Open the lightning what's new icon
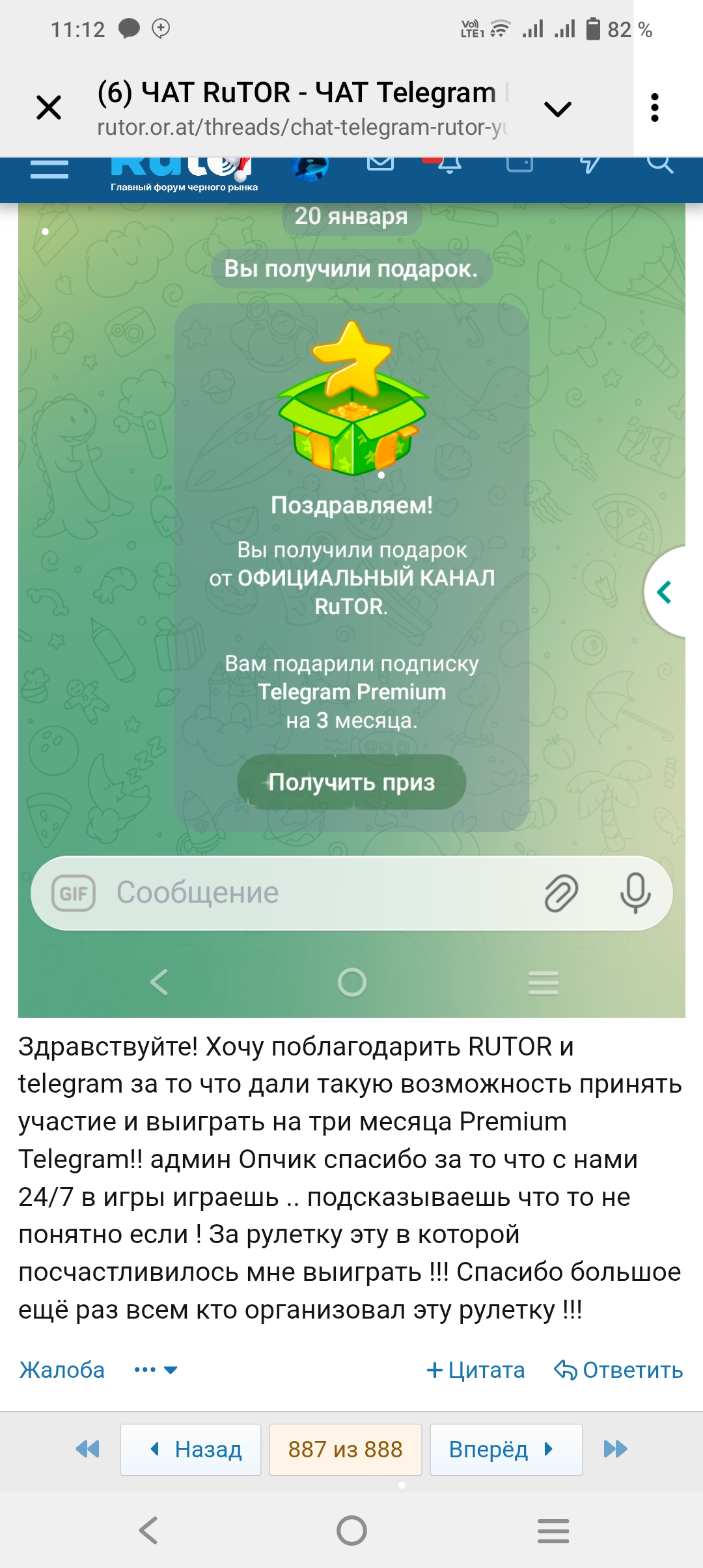This screenshot has height=1568, width=703. click(590, 164)
